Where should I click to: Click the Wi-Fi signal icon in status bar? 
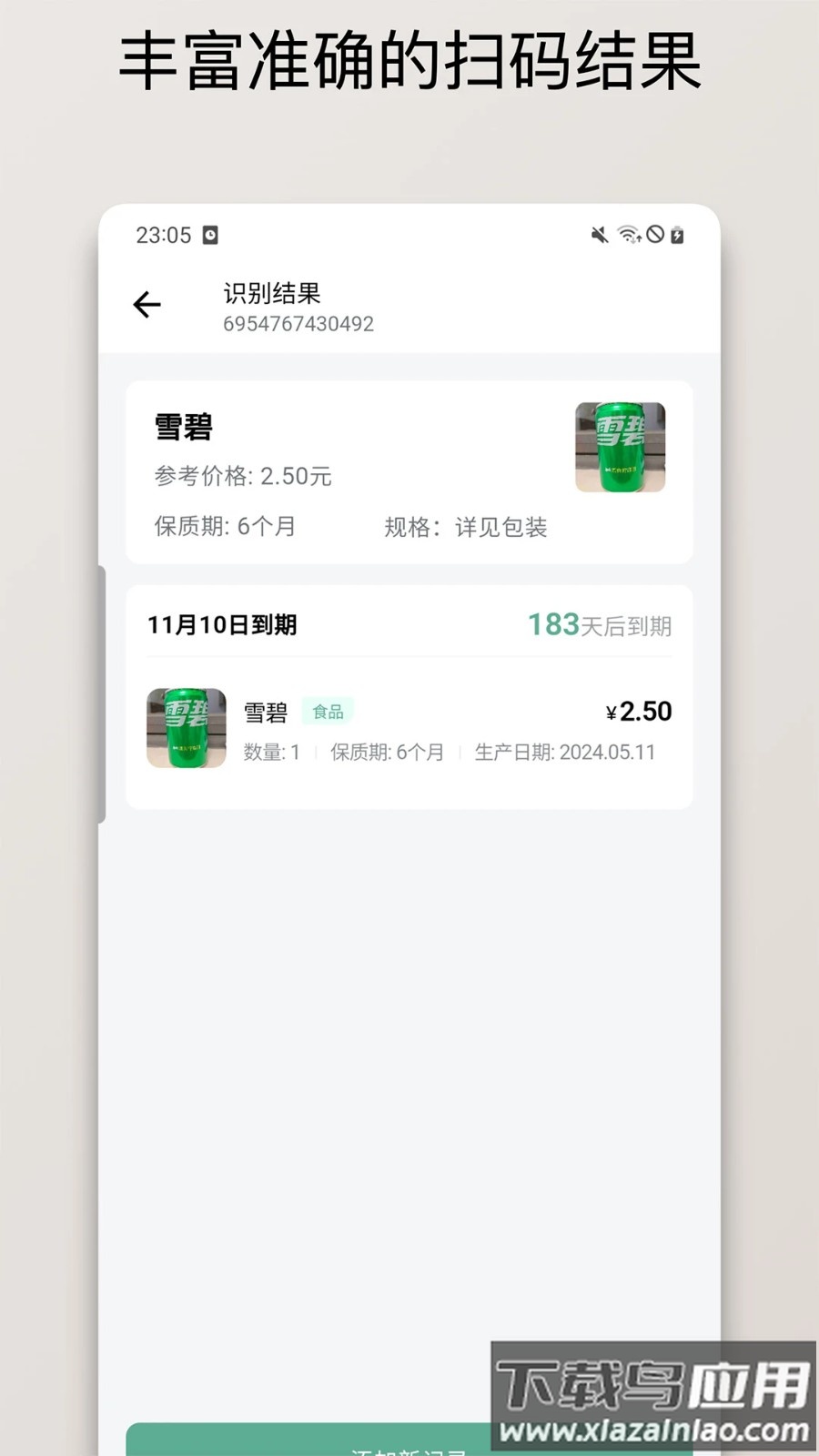tap(628, 235)
